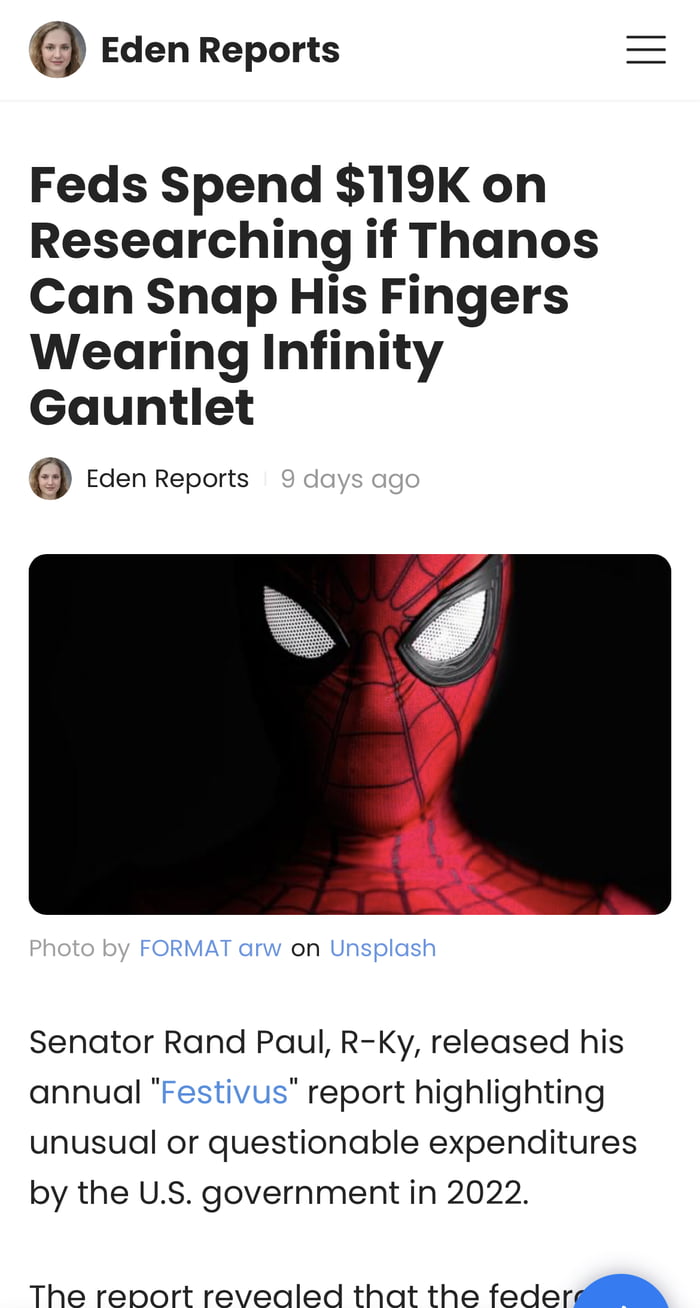This screenshot has height=1308, width=700.
Task: Open the Eden Reports author byline
Action: point(167,479)
